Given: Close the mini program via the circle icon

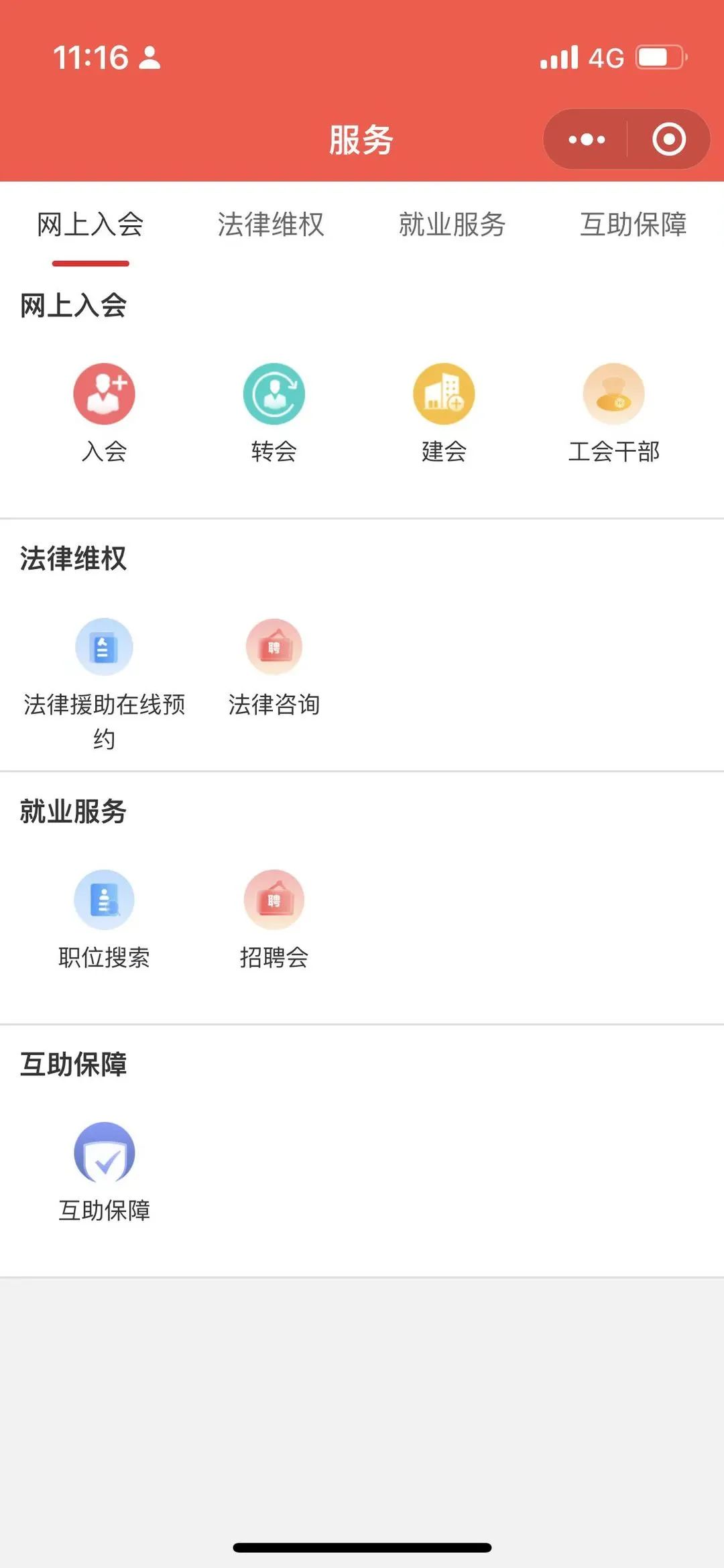Looking at the screenshot, I should click(x=668, y=139).
